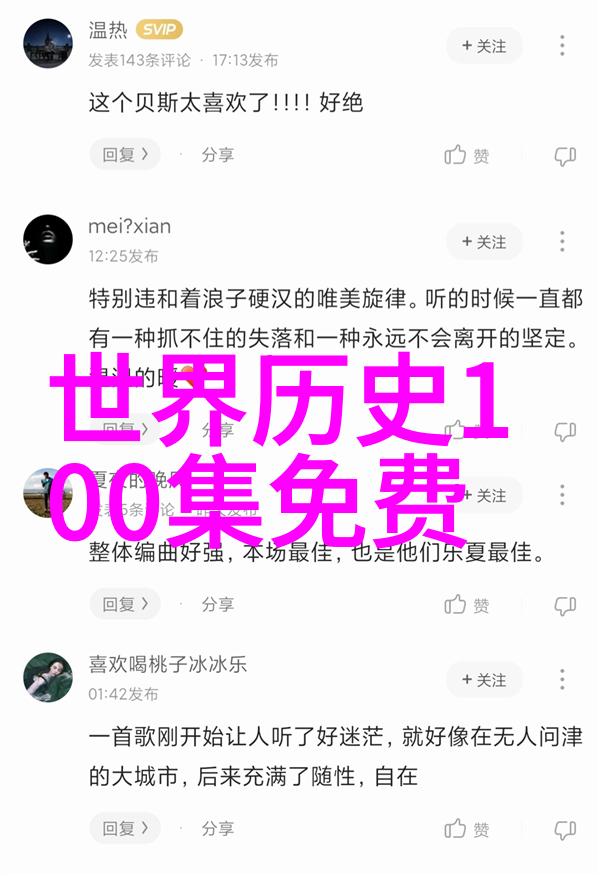Follow the user 温热

(x=484, y=46)
